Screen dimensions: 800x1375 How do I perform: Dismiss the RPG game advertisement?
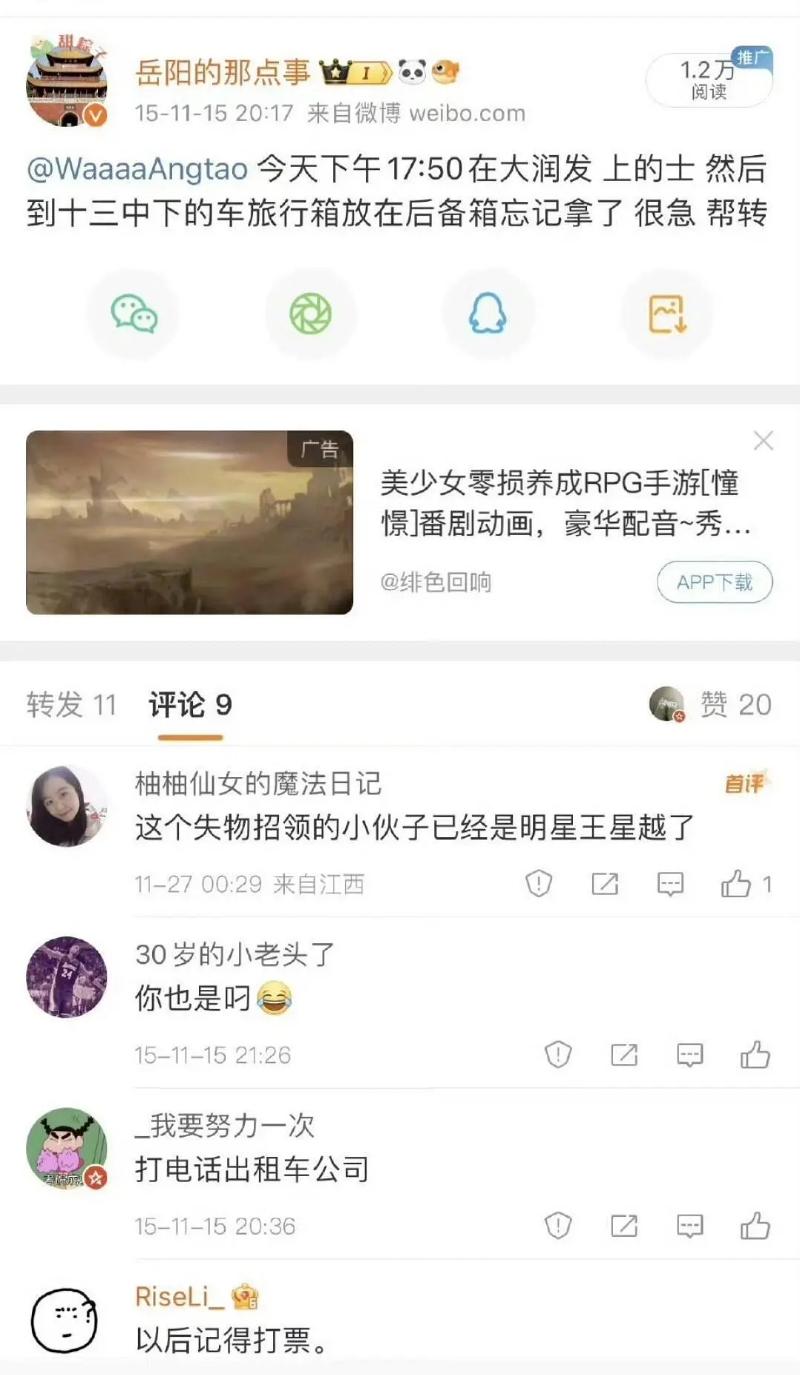763,441
